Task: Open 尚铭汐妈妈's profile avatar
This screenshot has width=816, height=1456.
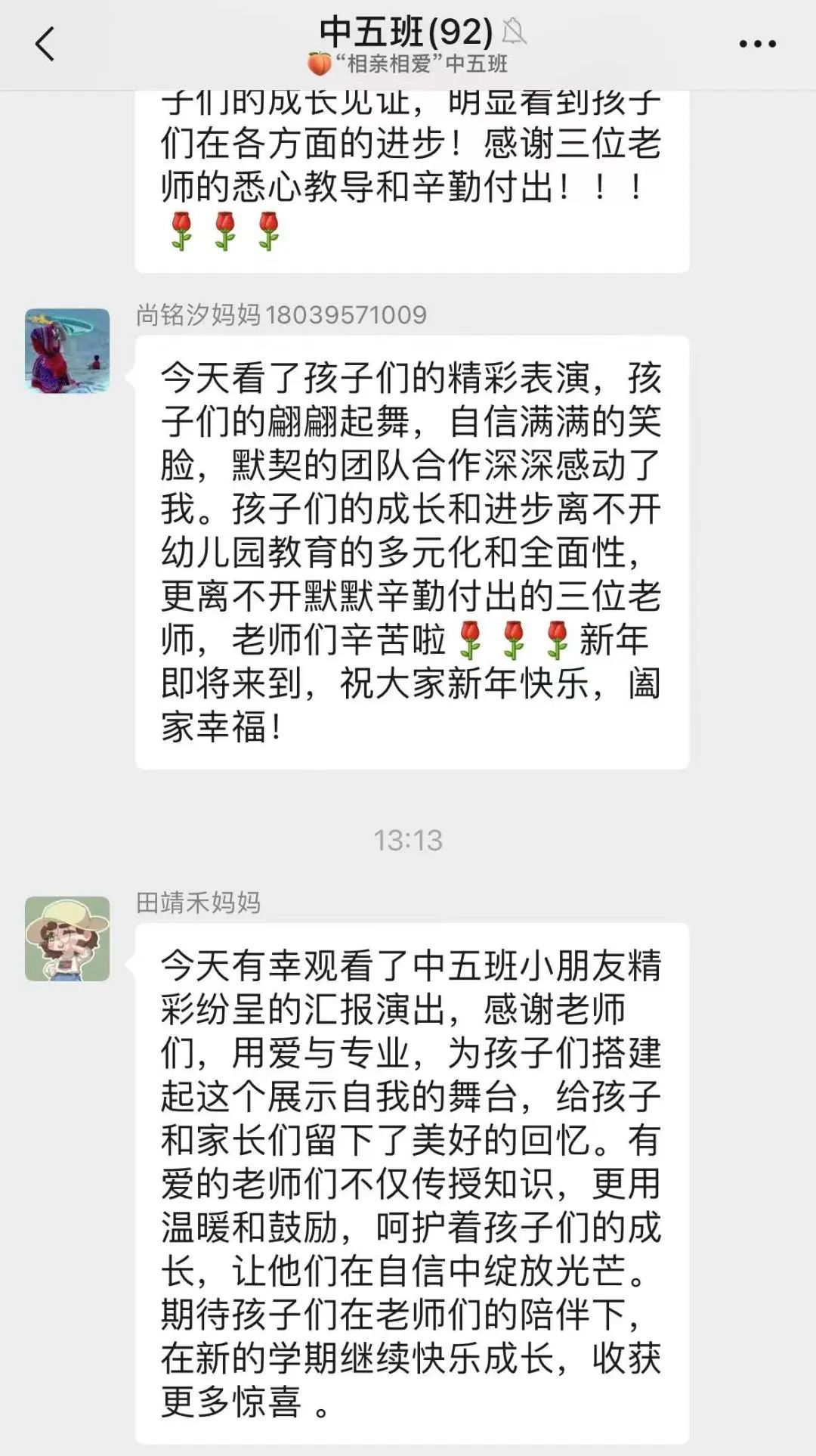Action: 67,351
